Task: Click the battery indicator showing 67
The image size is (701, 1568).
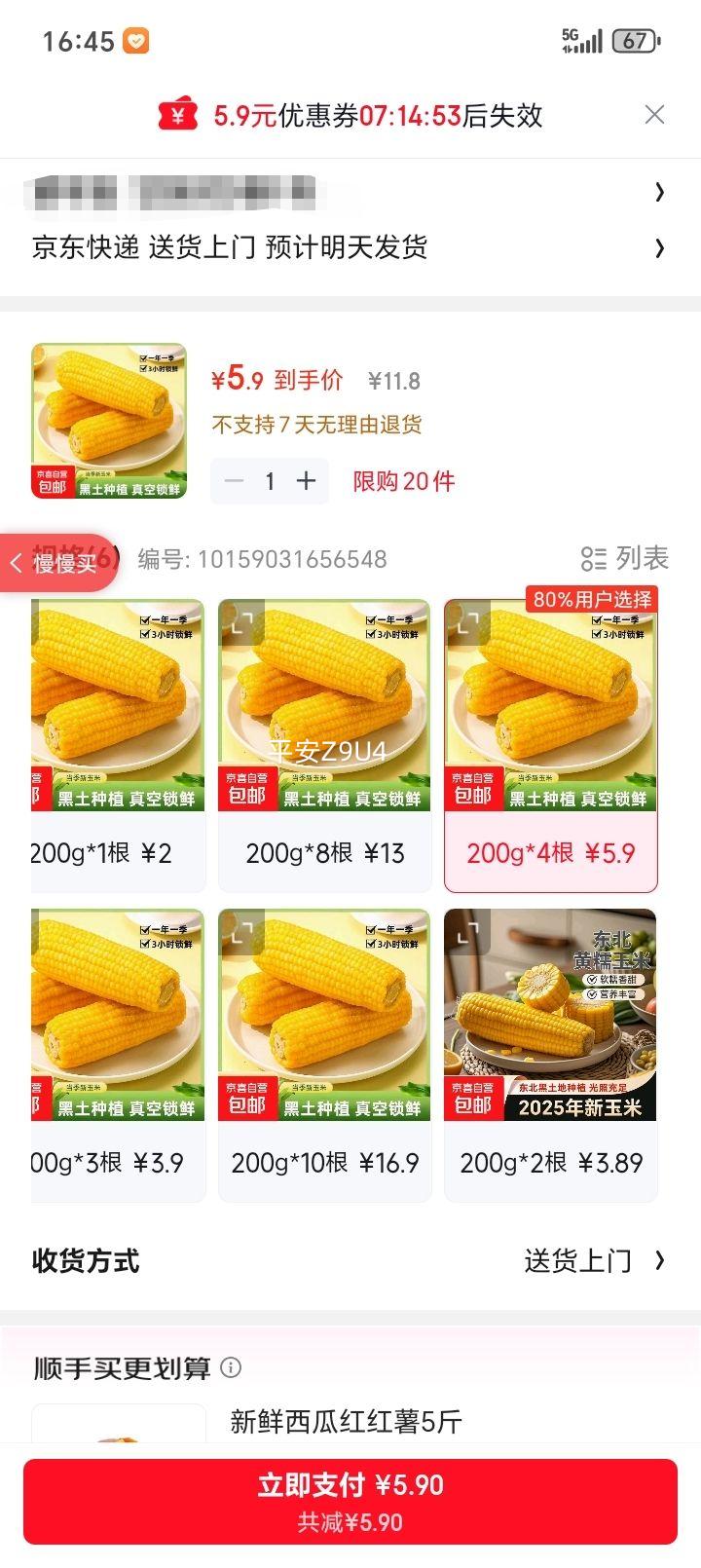Action: (635, 41)
